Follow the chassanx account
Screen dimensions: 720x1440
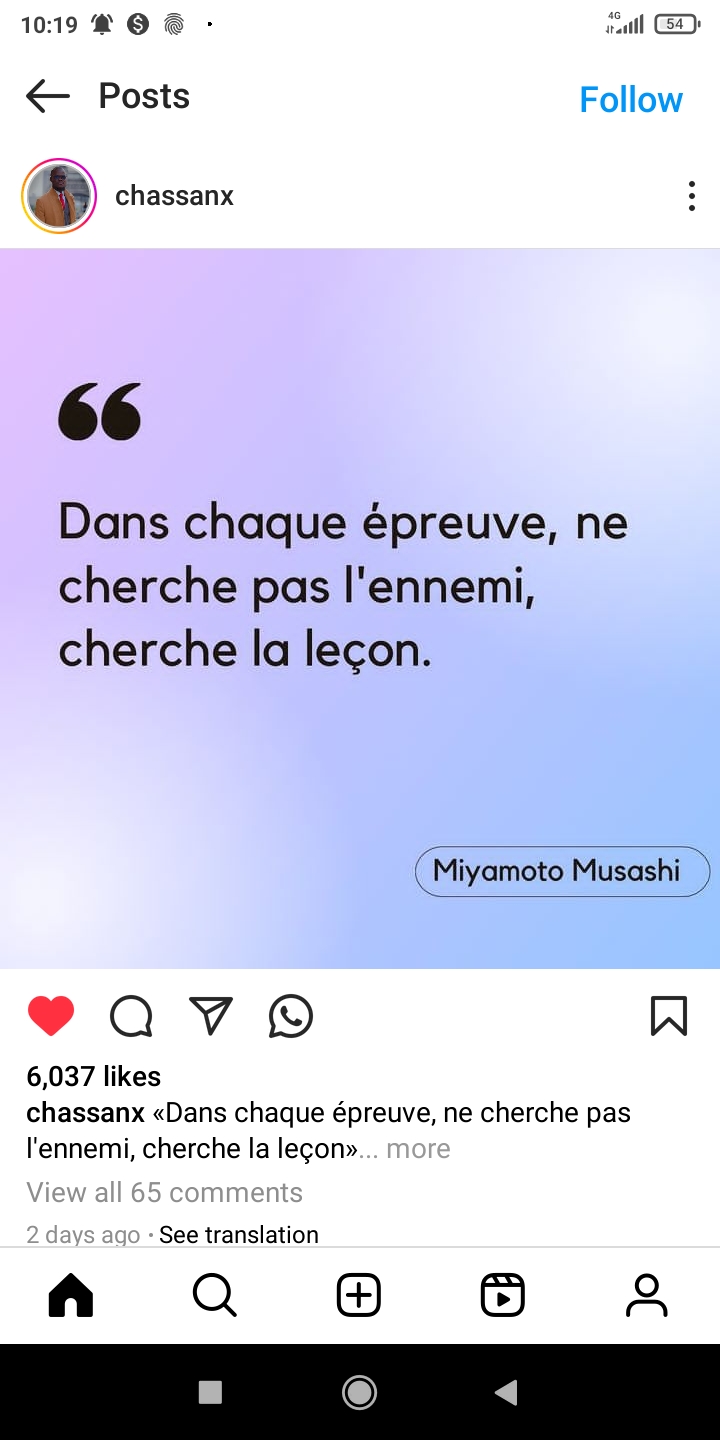[x=631, y=100]
